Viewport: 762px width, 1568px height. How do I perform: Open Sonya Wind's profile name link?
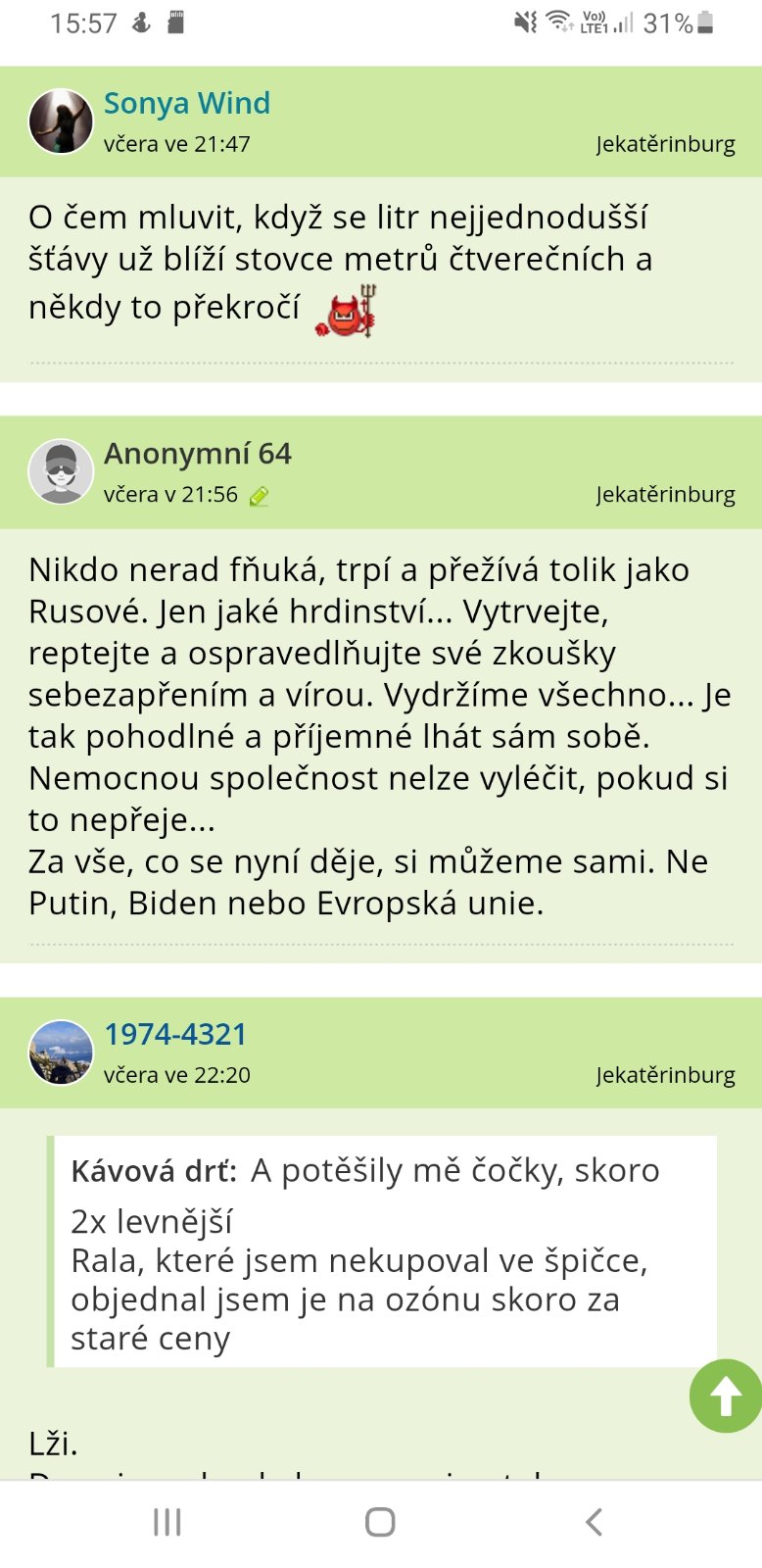(186, 103)
